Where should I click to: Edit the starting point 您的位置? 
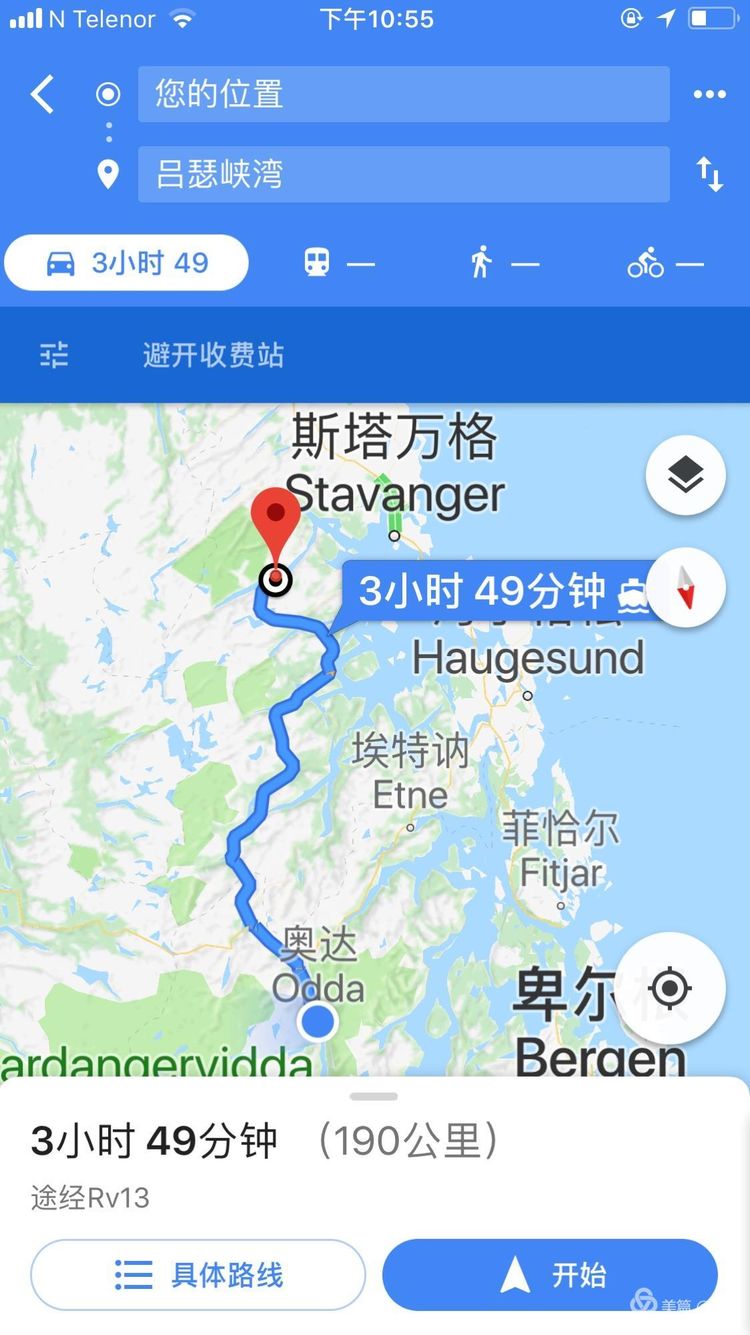(403, 95)
